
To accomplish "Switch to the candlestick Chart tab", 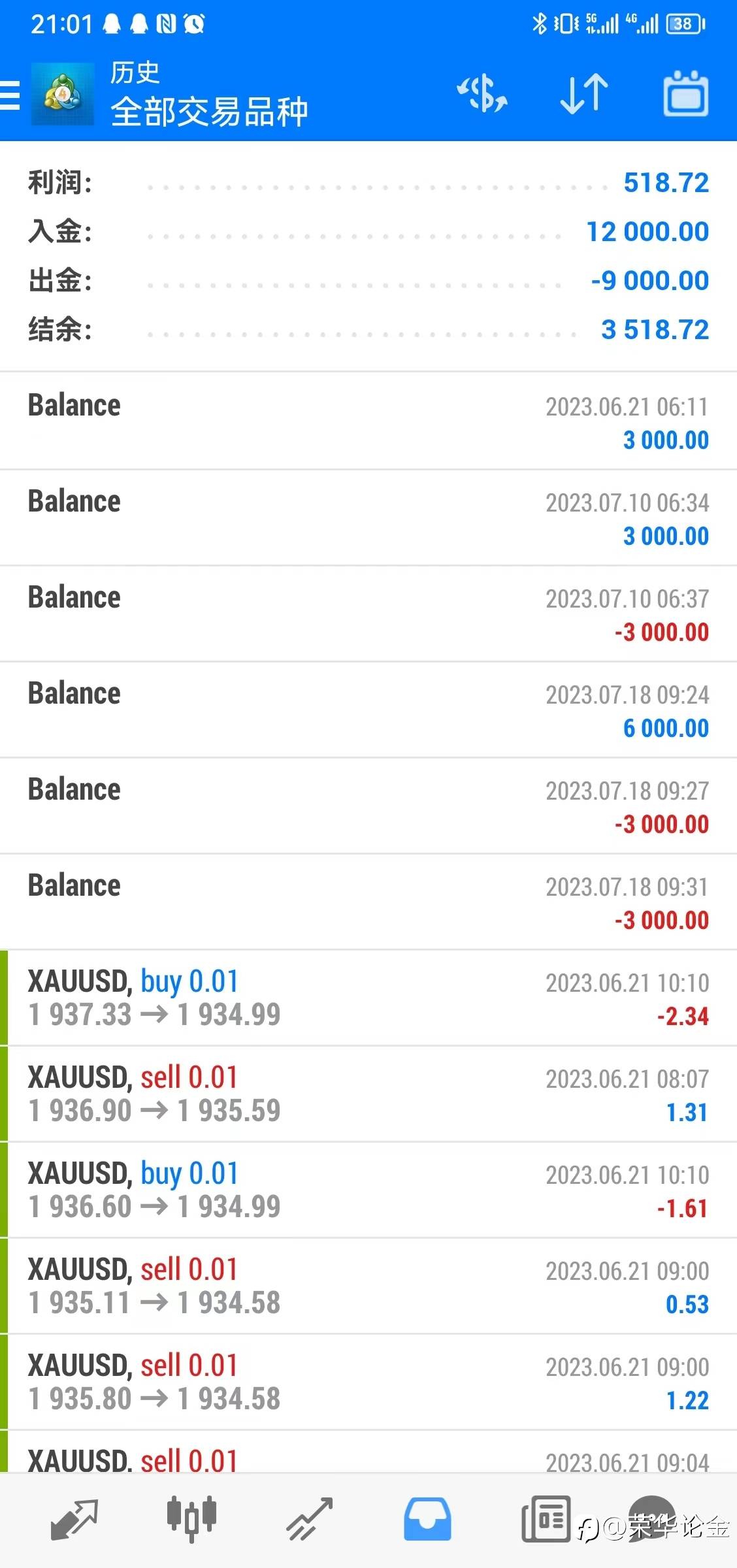I will click(x=191, y=1519).
